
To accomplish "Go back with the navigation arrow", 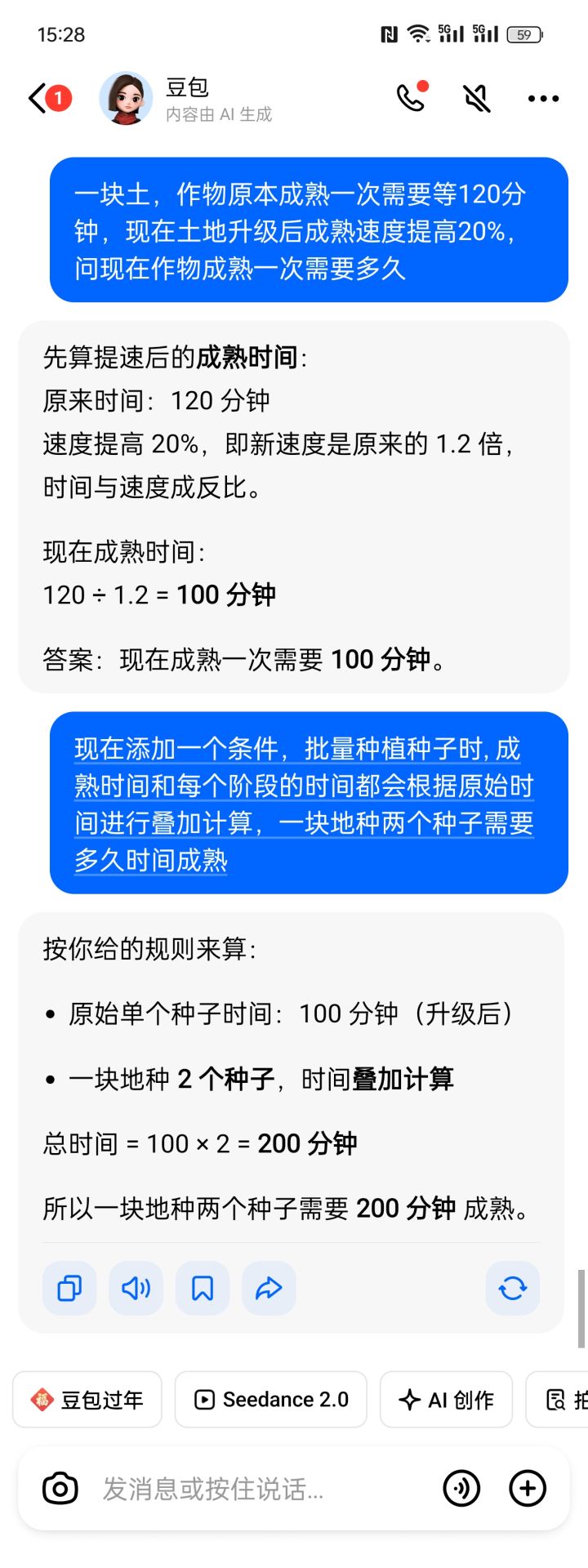I will [x=35, y=98].
